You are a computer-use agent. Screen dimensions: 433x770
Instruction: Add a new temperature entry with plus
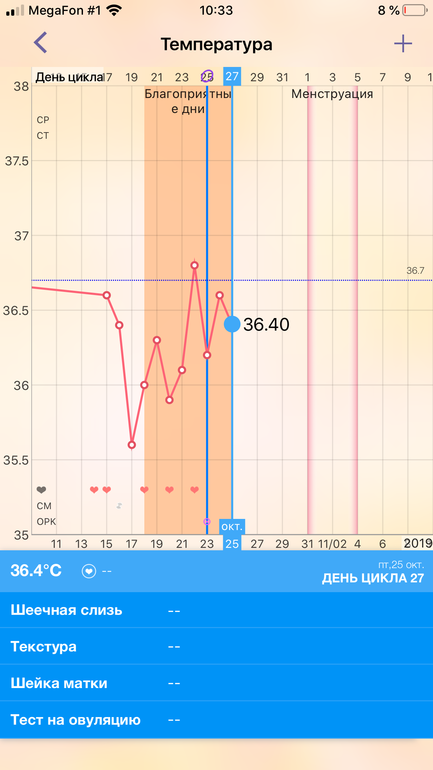point(403,44)
